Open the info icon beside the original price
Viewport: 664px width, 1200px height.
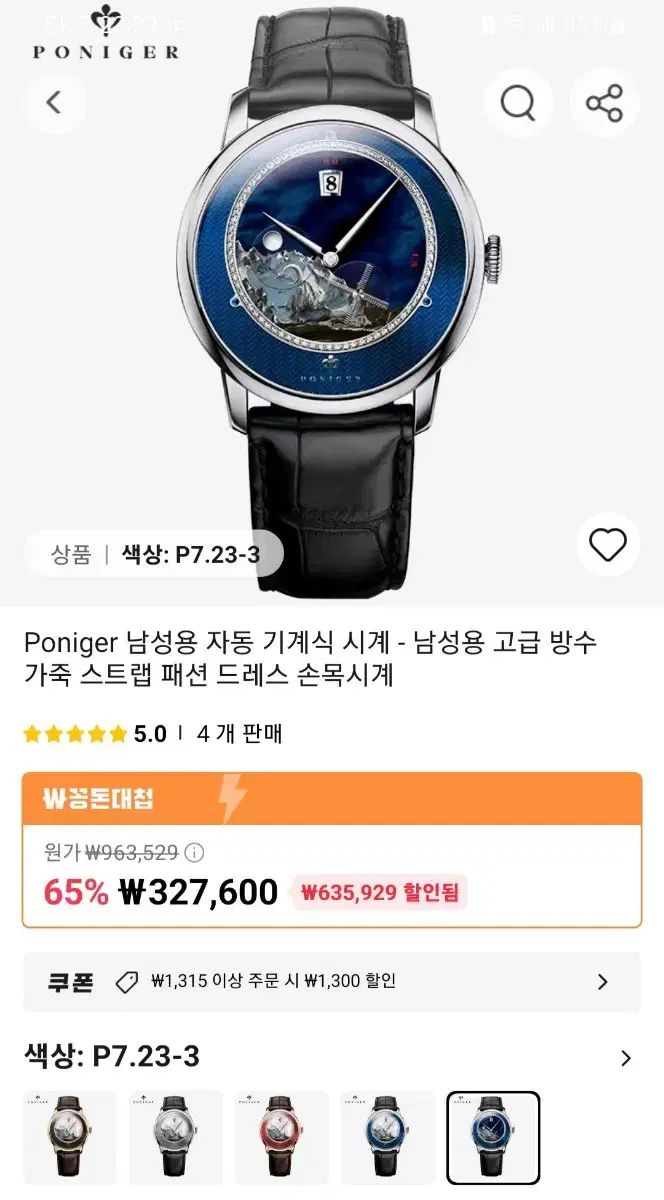click(195, 853)
